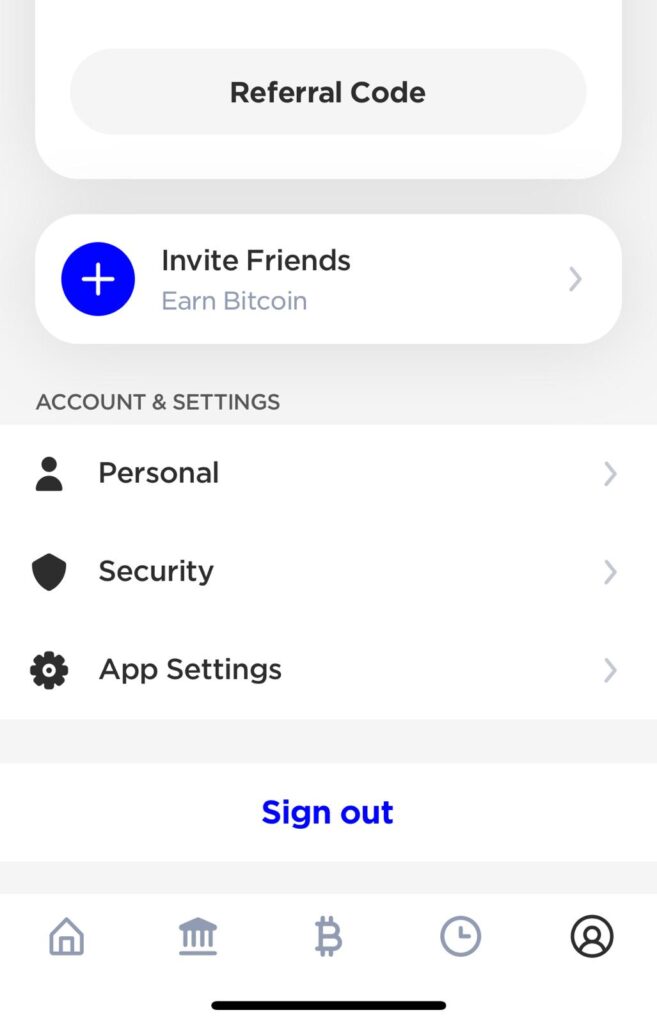Open App Settings row

[327, 669]
